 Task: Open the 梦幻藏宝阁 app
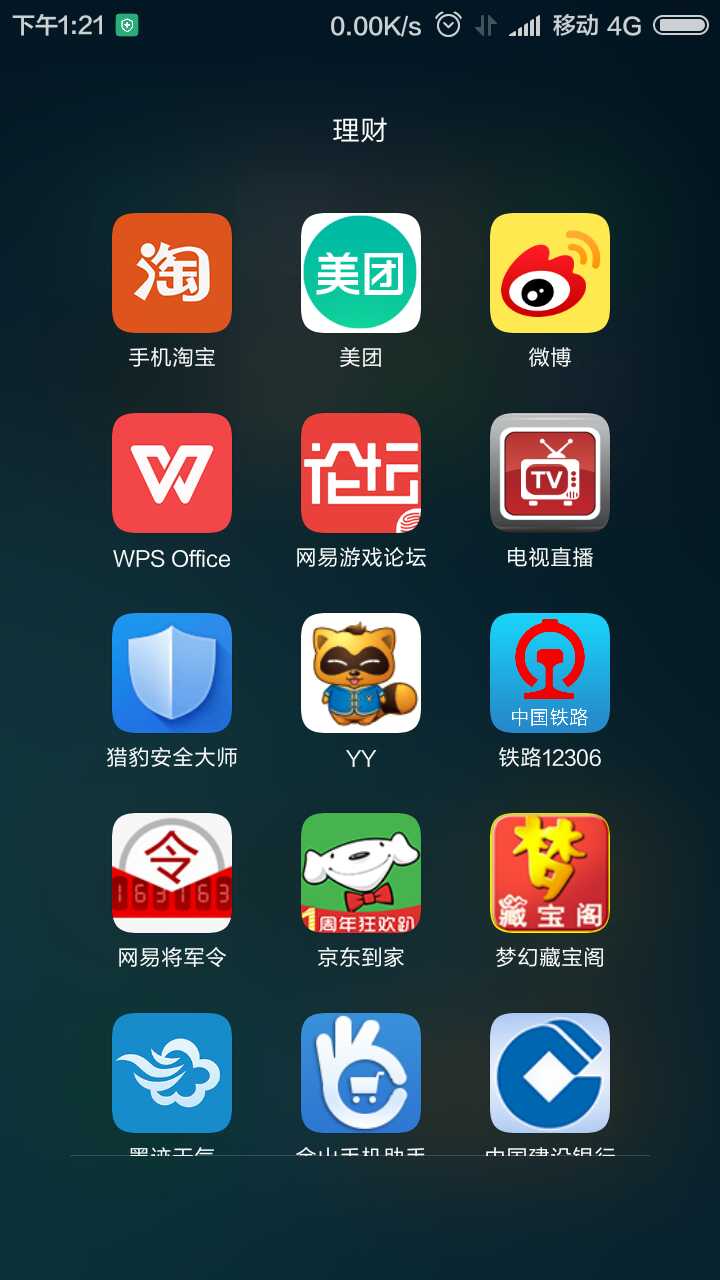click(x=549, y=873)
